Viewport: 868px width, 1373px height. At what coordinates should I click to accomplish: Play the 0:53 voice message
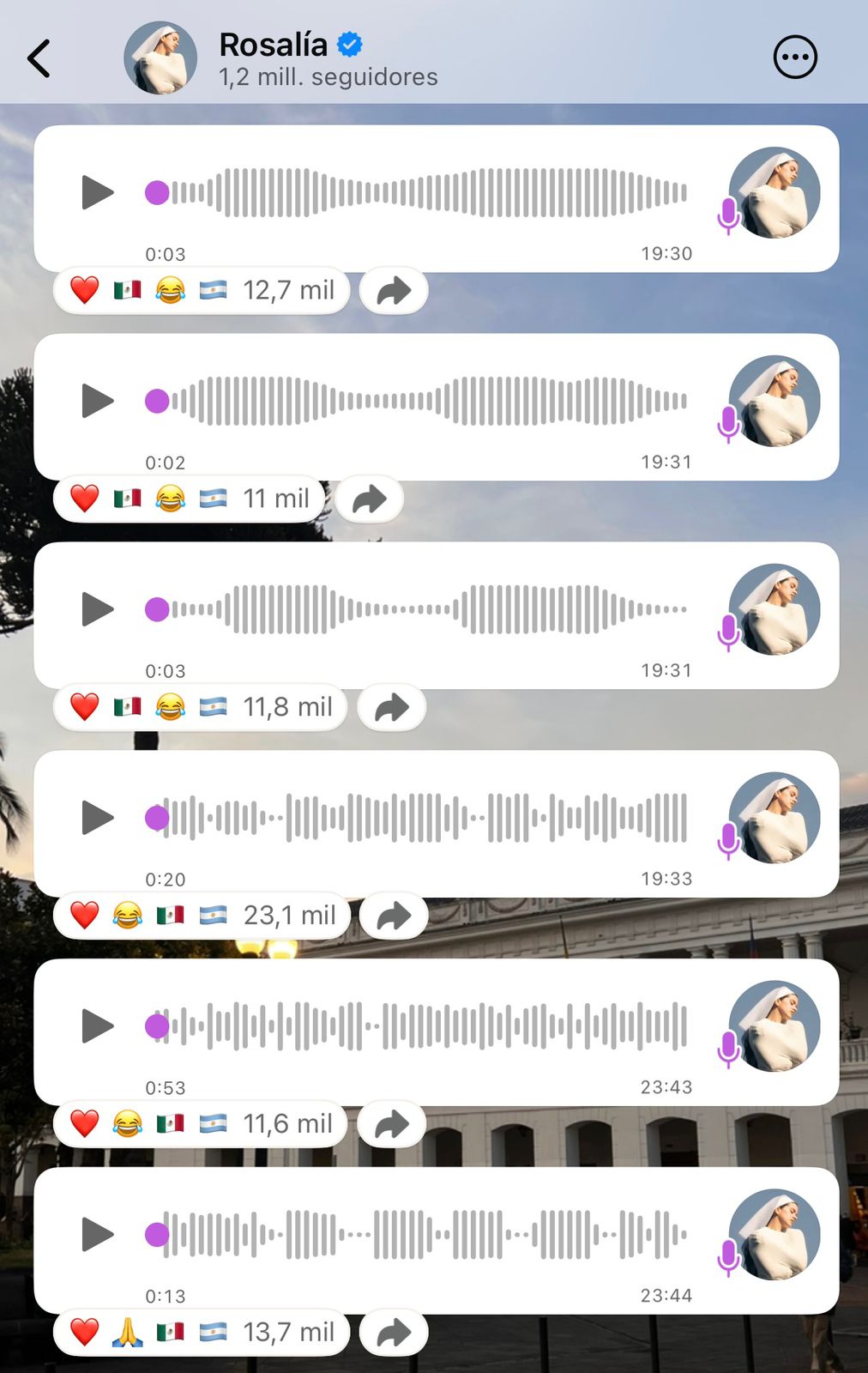tap(97, 1026)
